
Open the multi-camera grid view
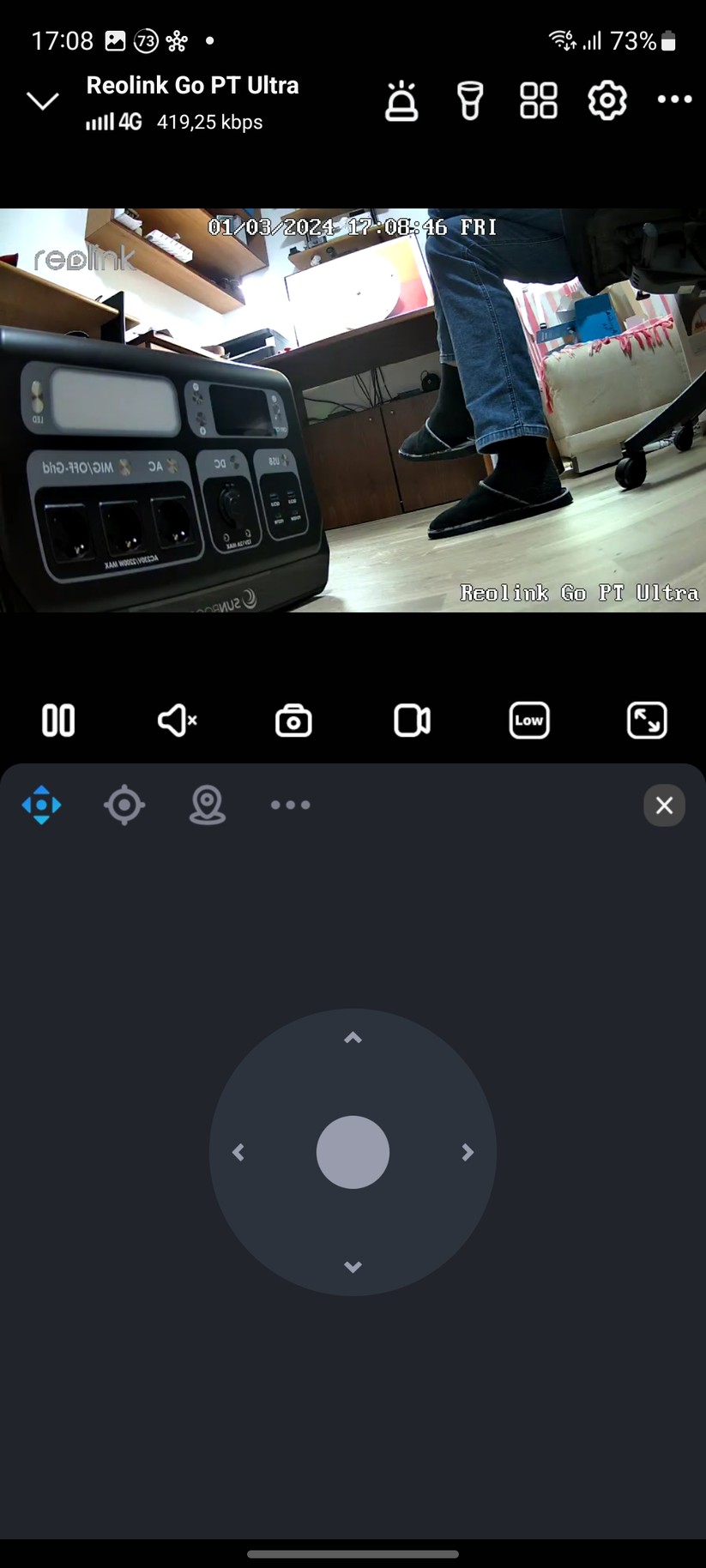pyautogui.click(x=539, y=101)
